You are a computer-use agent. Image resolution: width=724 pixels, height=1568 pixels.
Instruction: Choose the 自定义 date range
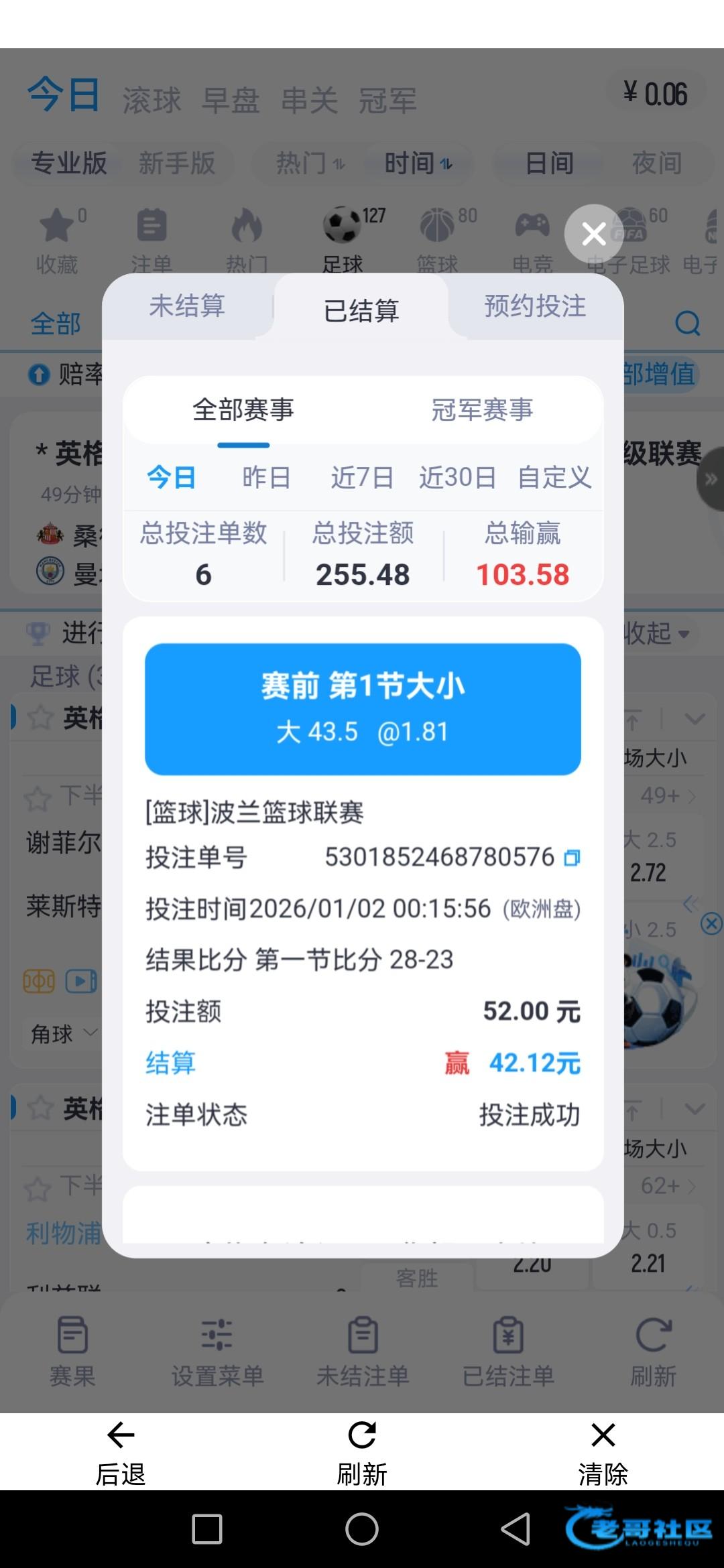coord(554,478)
